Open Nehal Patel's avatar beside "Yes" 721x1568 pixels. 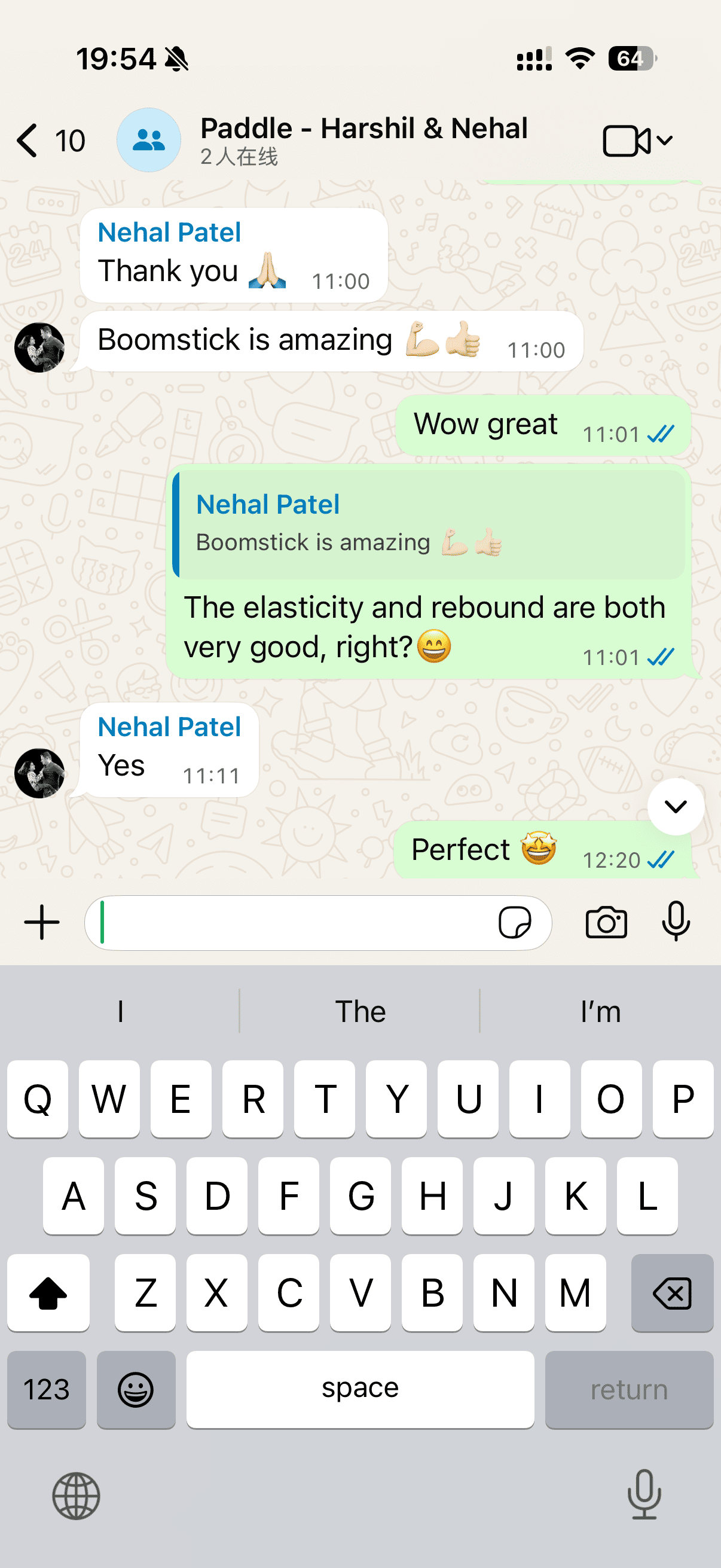pyautogui.click(x=39, y=773)
